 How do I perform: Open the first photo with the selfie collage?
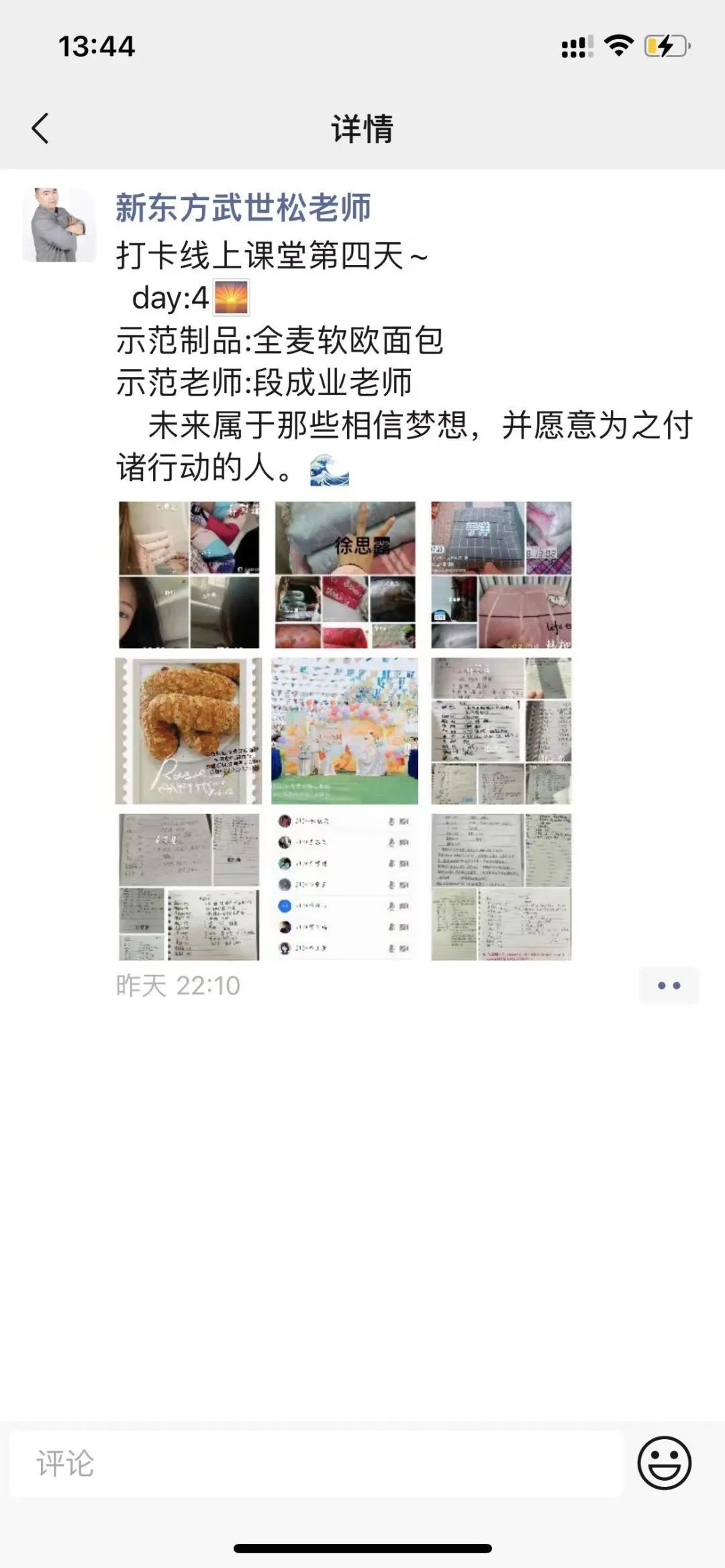[x=189, y=575]
